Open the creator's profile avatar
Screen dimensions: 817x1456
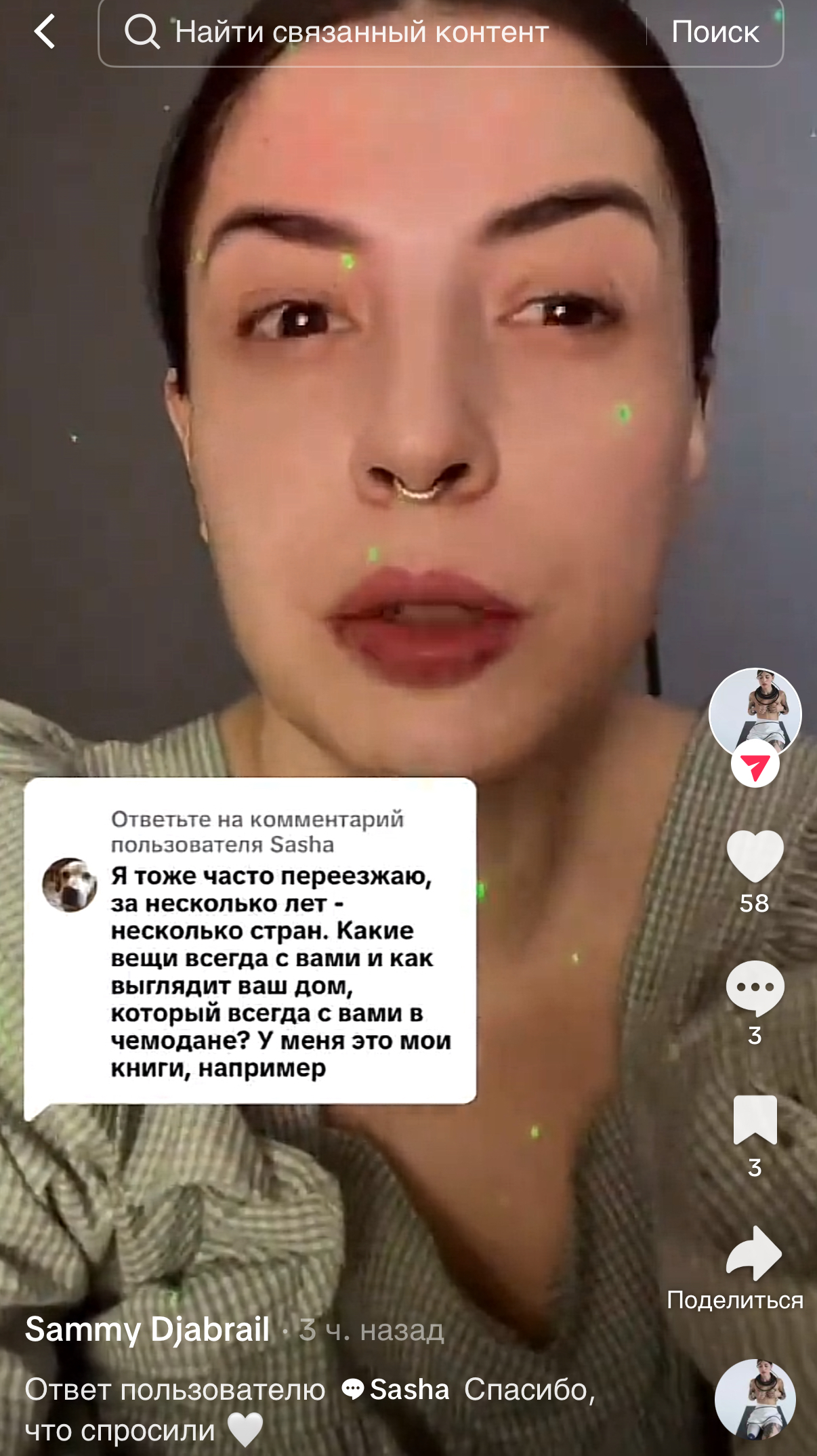tap(755, 713)
